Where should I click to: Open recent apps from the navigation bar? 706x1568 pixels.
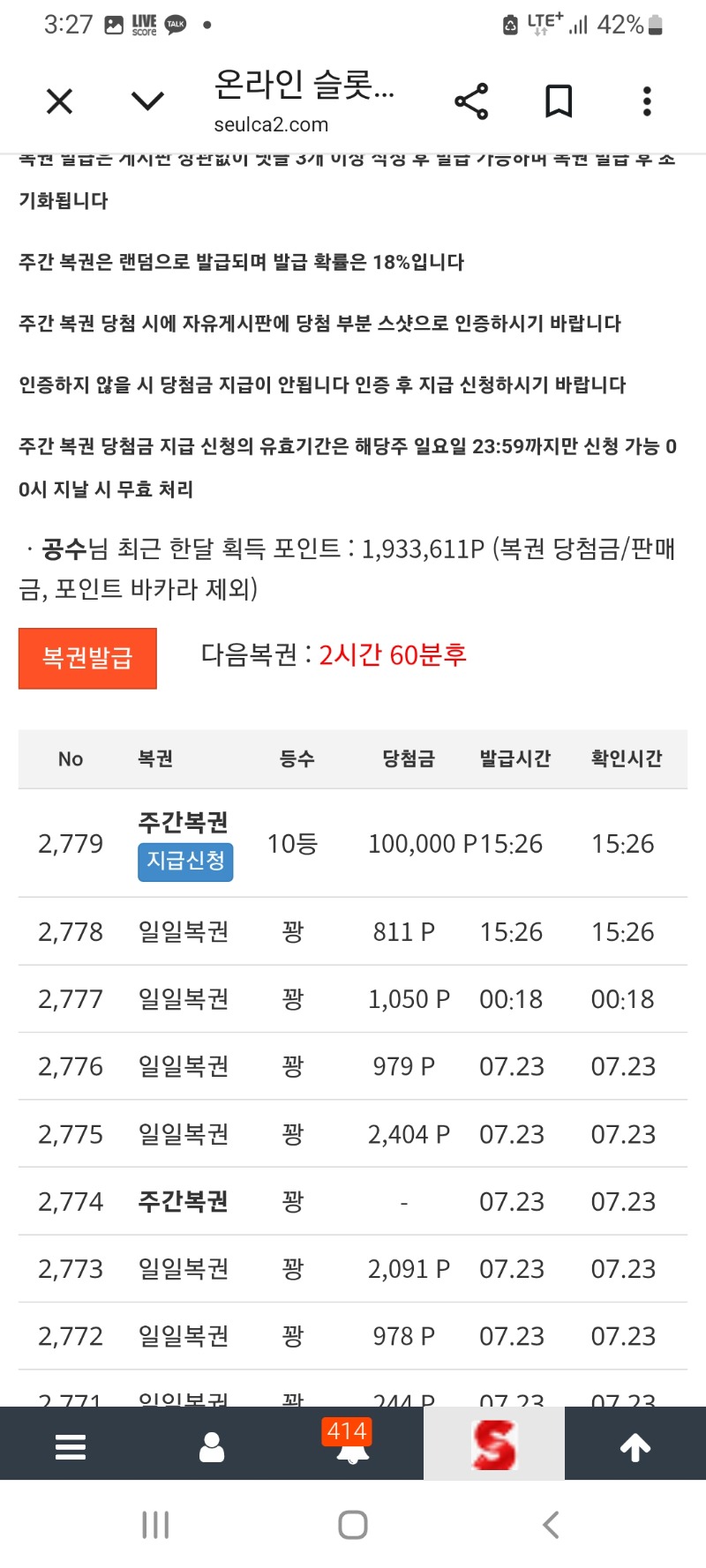click(155, 1525)
